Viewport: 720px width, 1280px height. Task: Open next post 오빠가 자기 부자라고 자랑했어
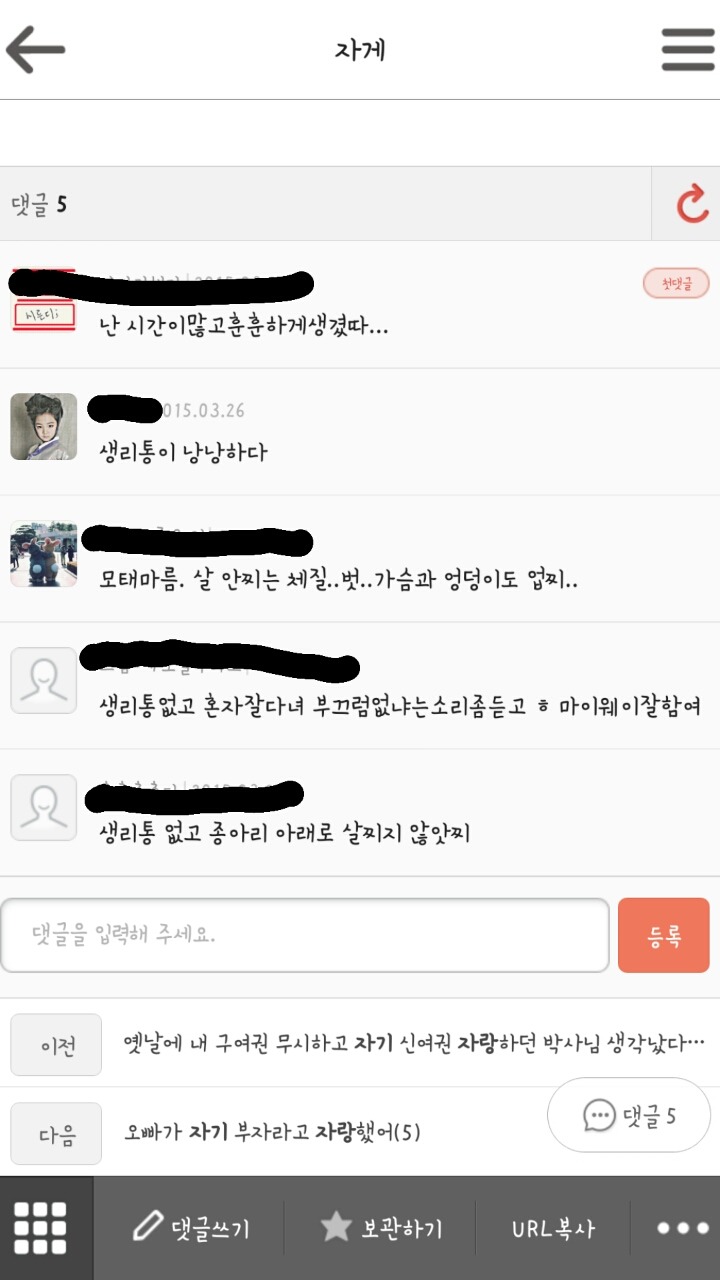click(272, 1133)
